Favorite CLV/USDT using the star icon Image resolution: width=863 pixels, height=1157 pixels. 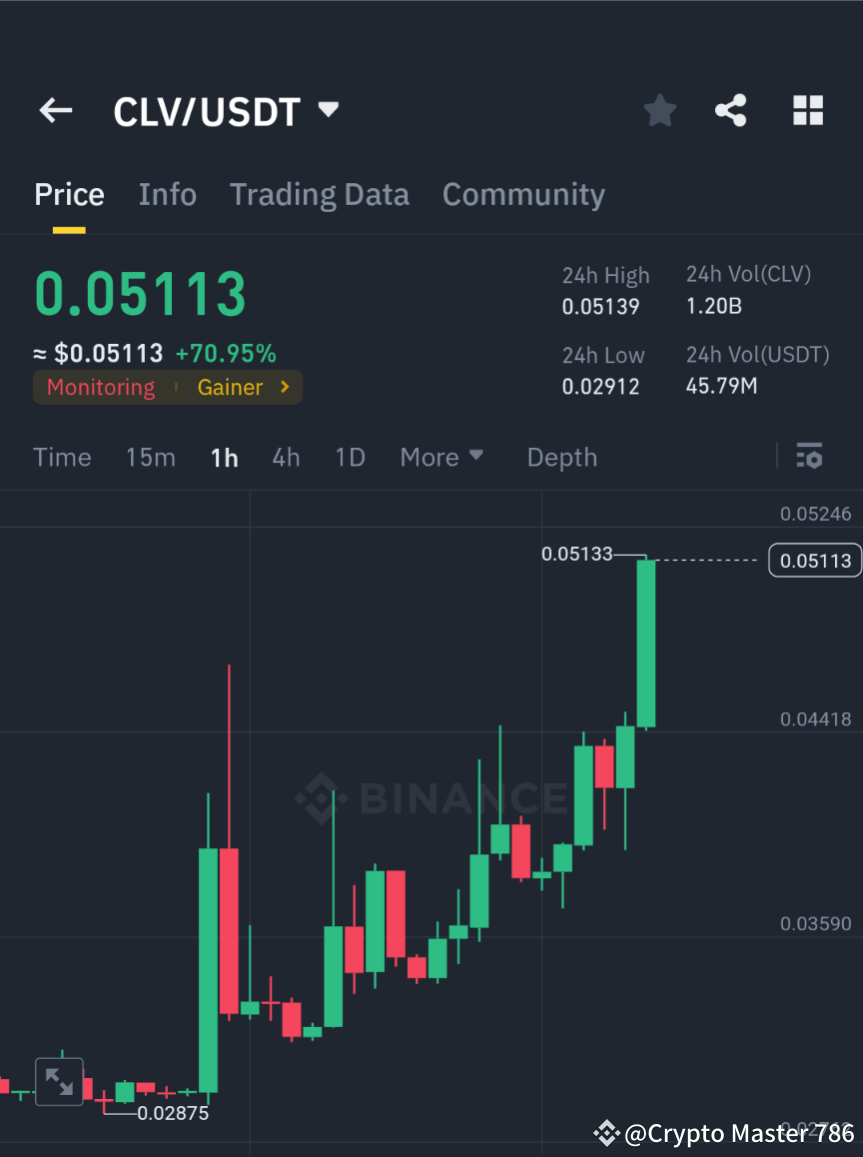[x=659, y=111]
